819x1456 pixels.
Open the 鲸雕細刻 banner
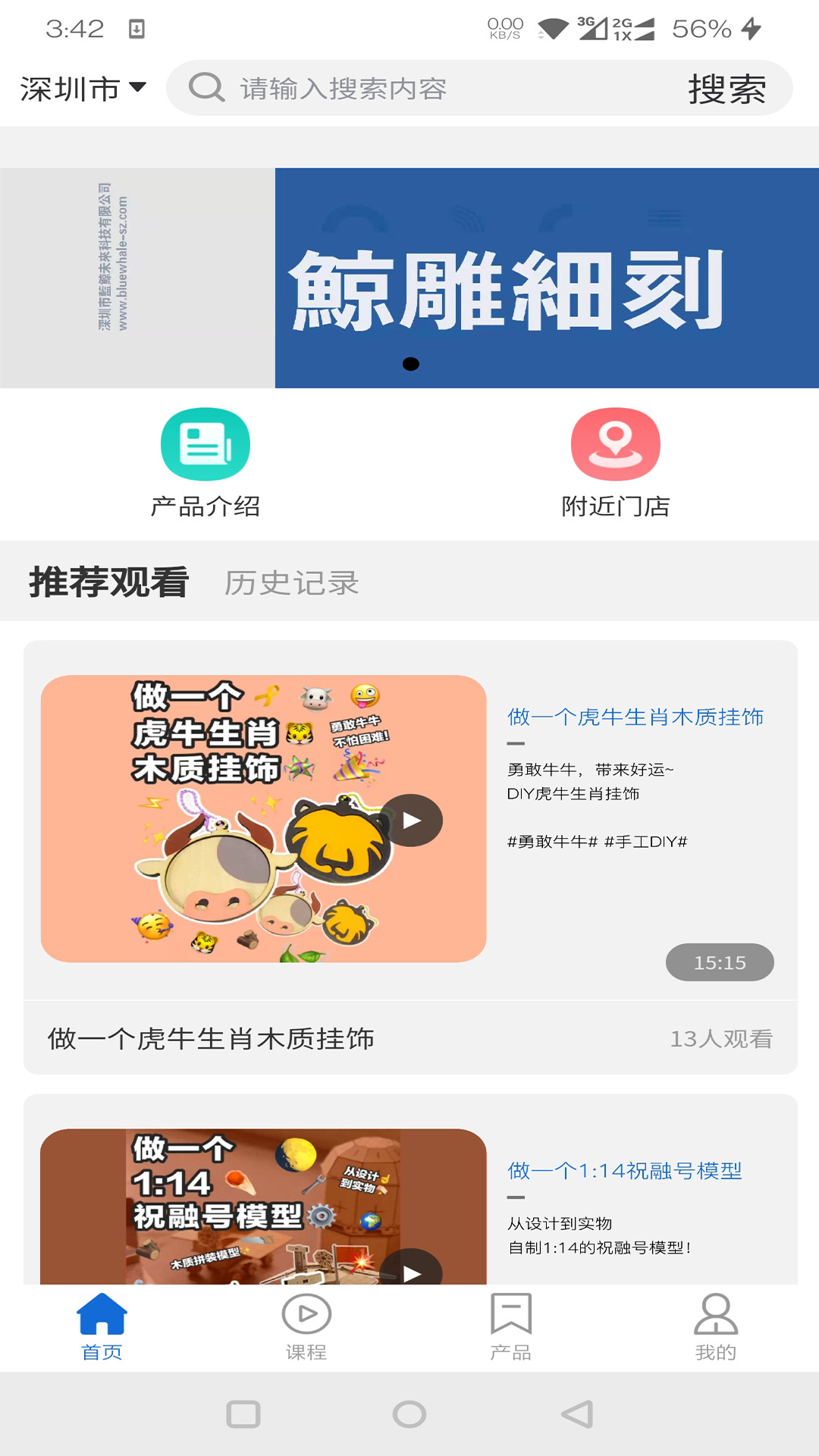tap(409, 278)
